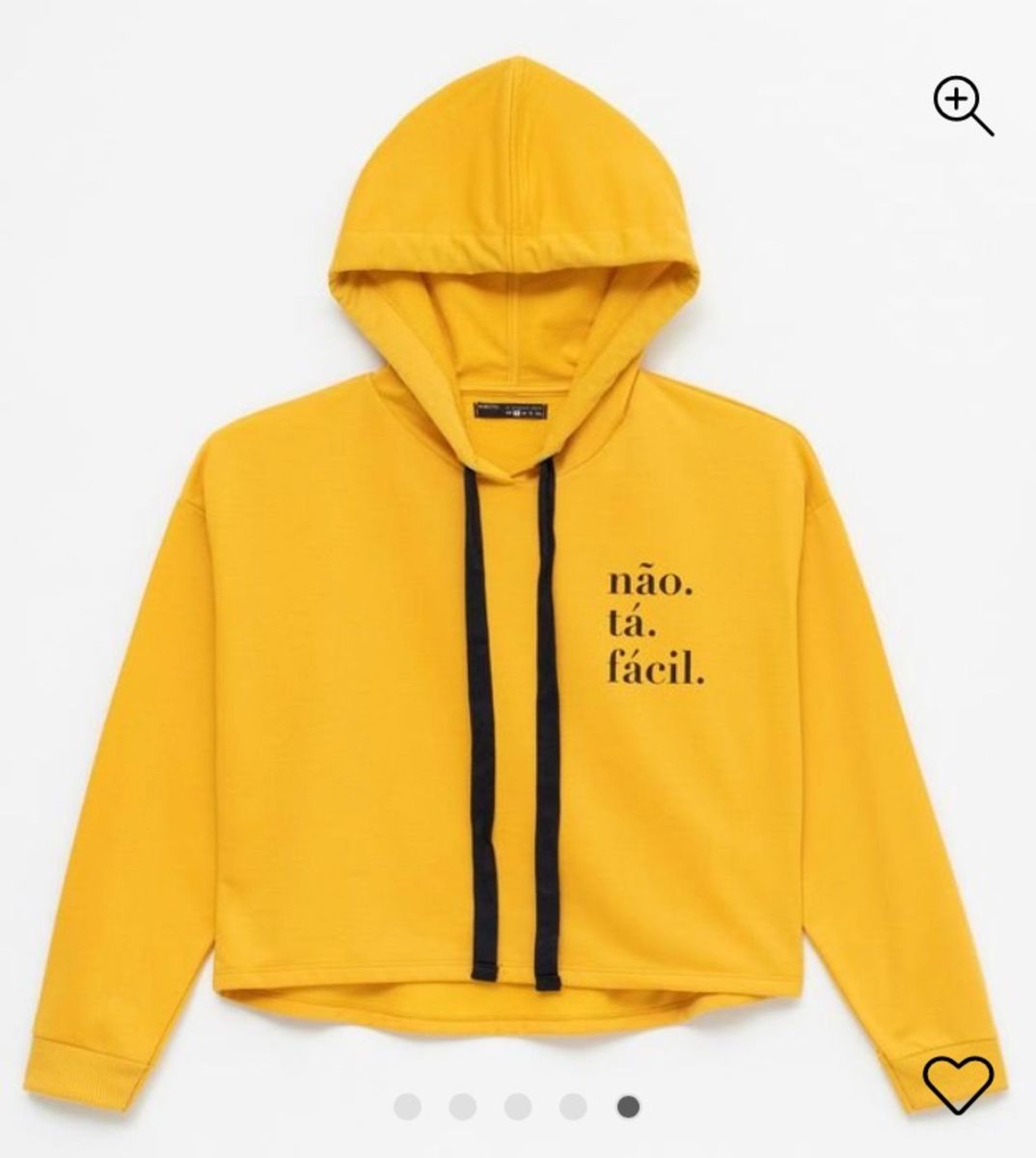The width and height of the screenshot is (1036, 1158).
Task: Zoom into the product image
Action: click(x=962, y=105)
